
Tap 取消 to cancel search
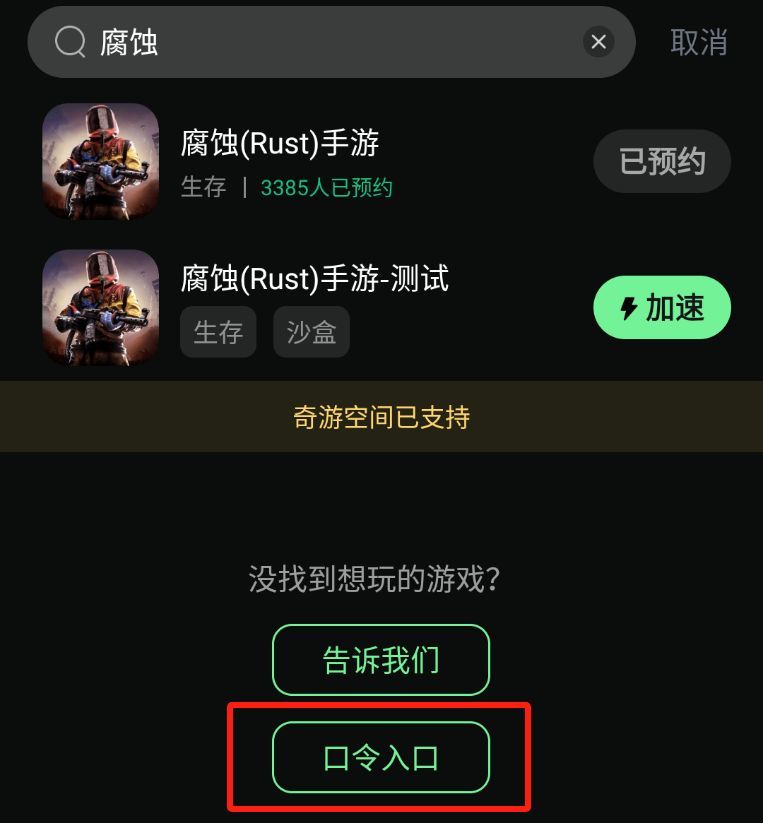tap(700, 42)
